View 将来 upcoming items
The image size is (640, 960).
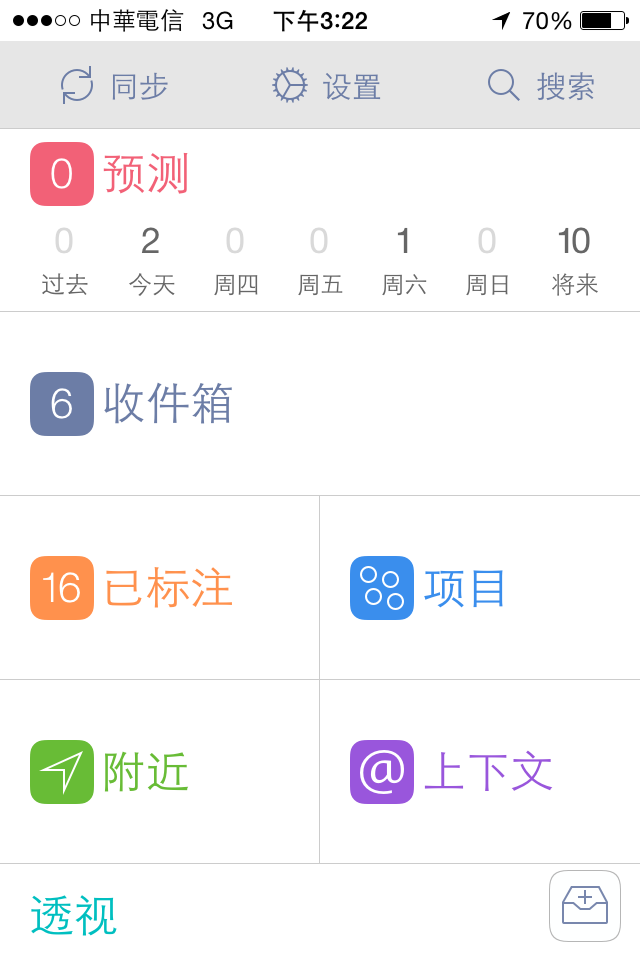tap(574, 260)
